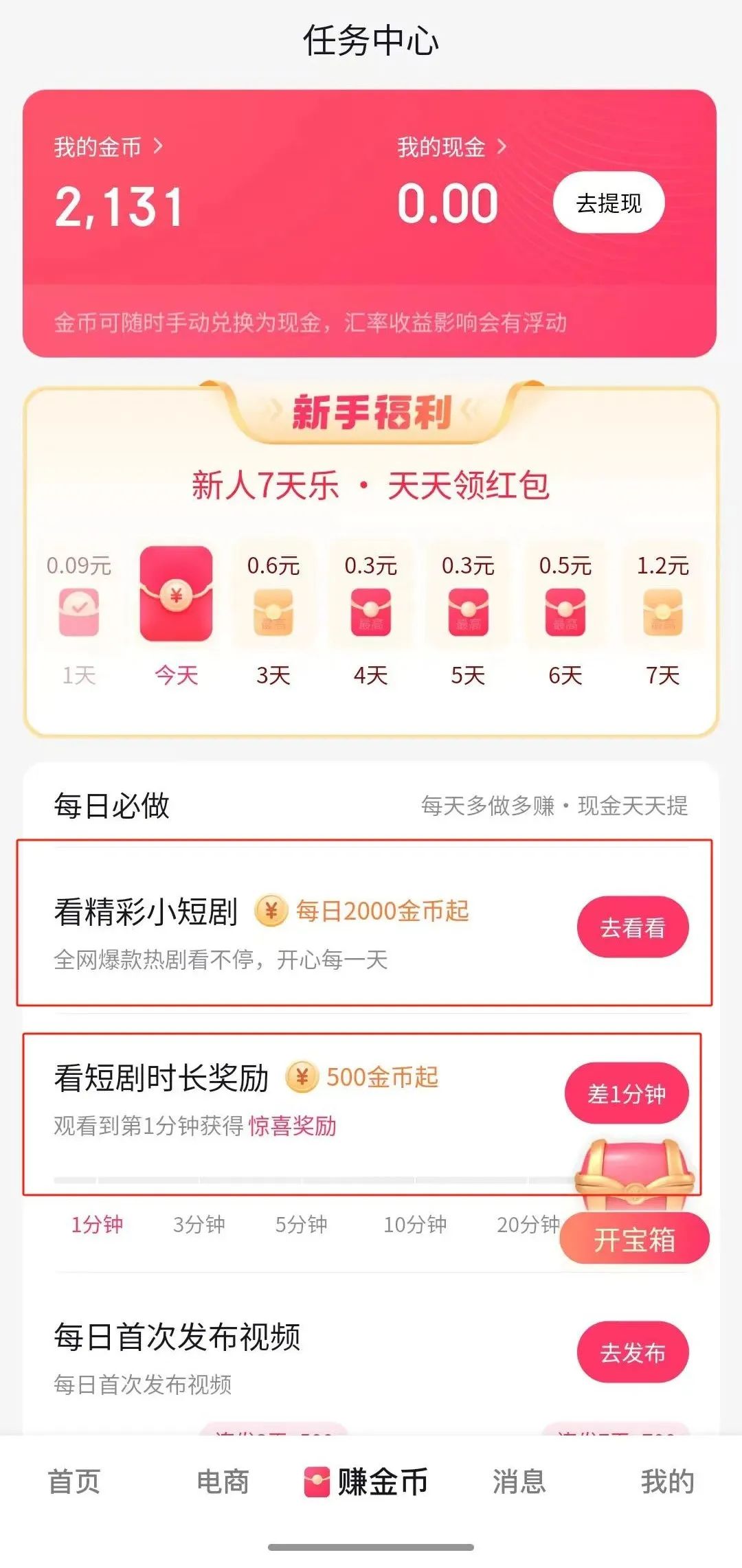Open 我的现金 cash details
This screenshot has width=742, height=1568.
point(451,147)
